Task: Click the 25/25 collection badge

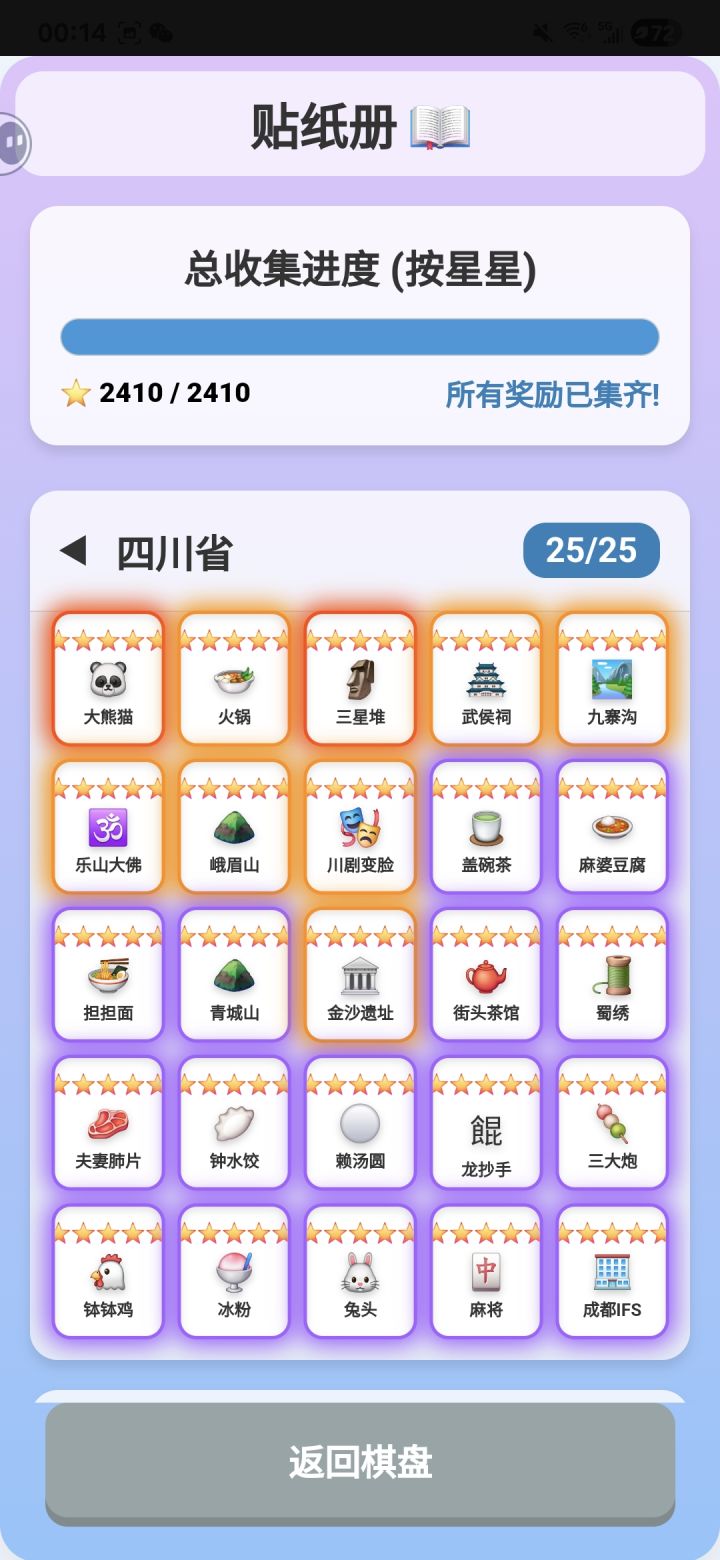Action: pyautogui.click(x=592, y=550)
